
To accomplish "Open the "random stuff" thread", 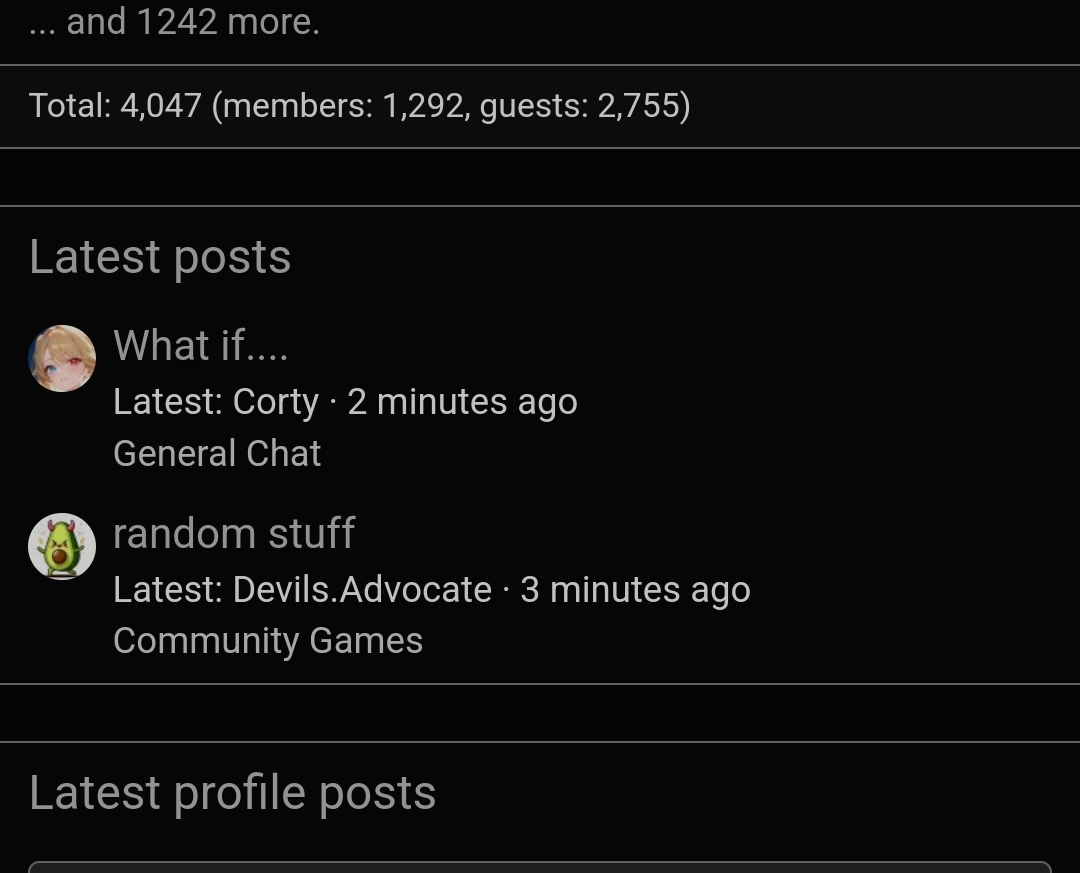I will pos(234,534).
